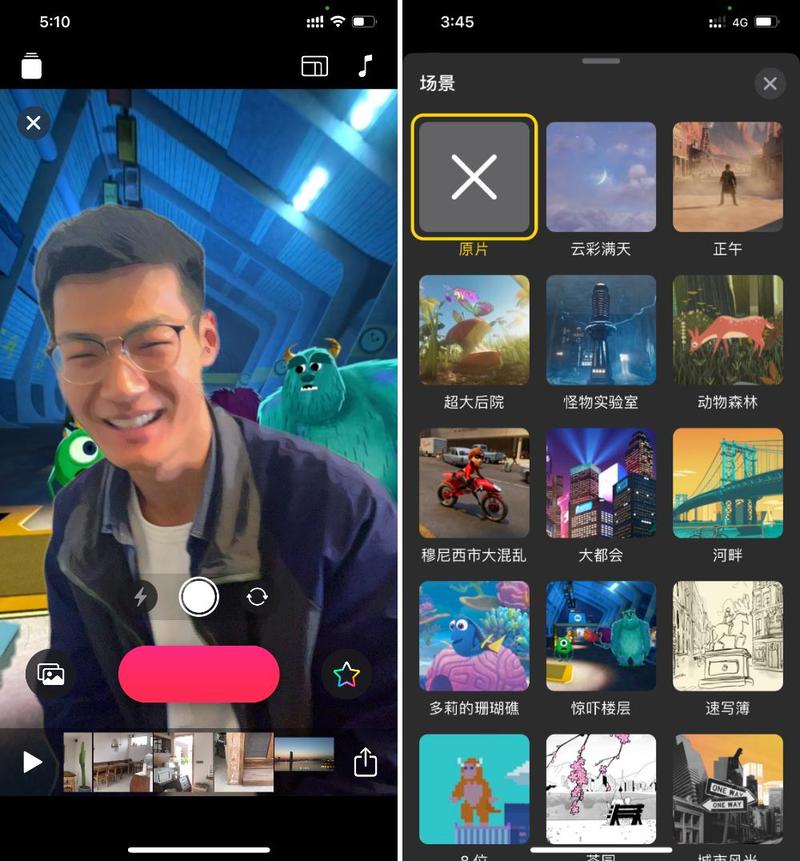
Task: Choose the 多莉的珊瑚礁 scene
Action: coord(475,636)
